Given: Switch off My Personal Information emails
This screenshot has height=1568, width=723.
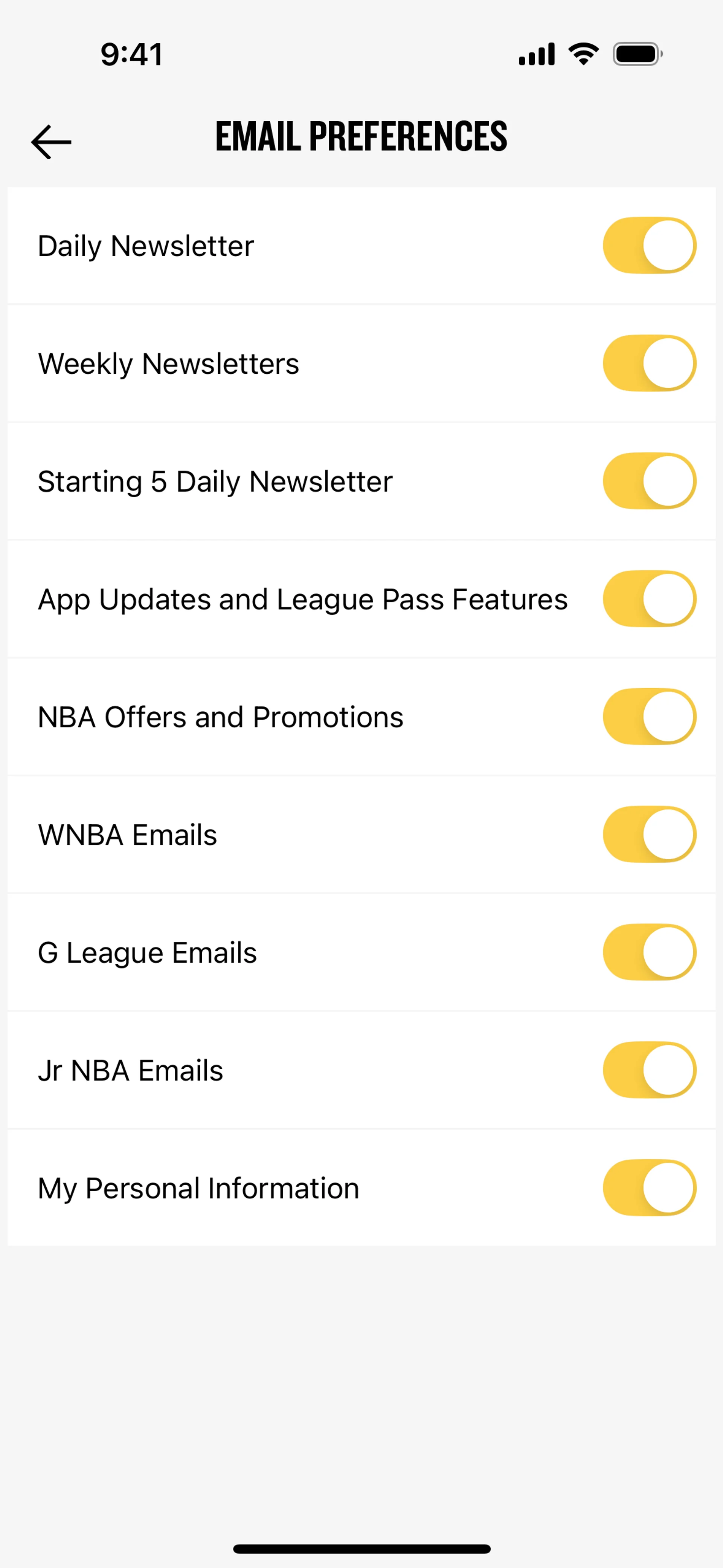Looking at the screenshot, I should coord(649,1187).
